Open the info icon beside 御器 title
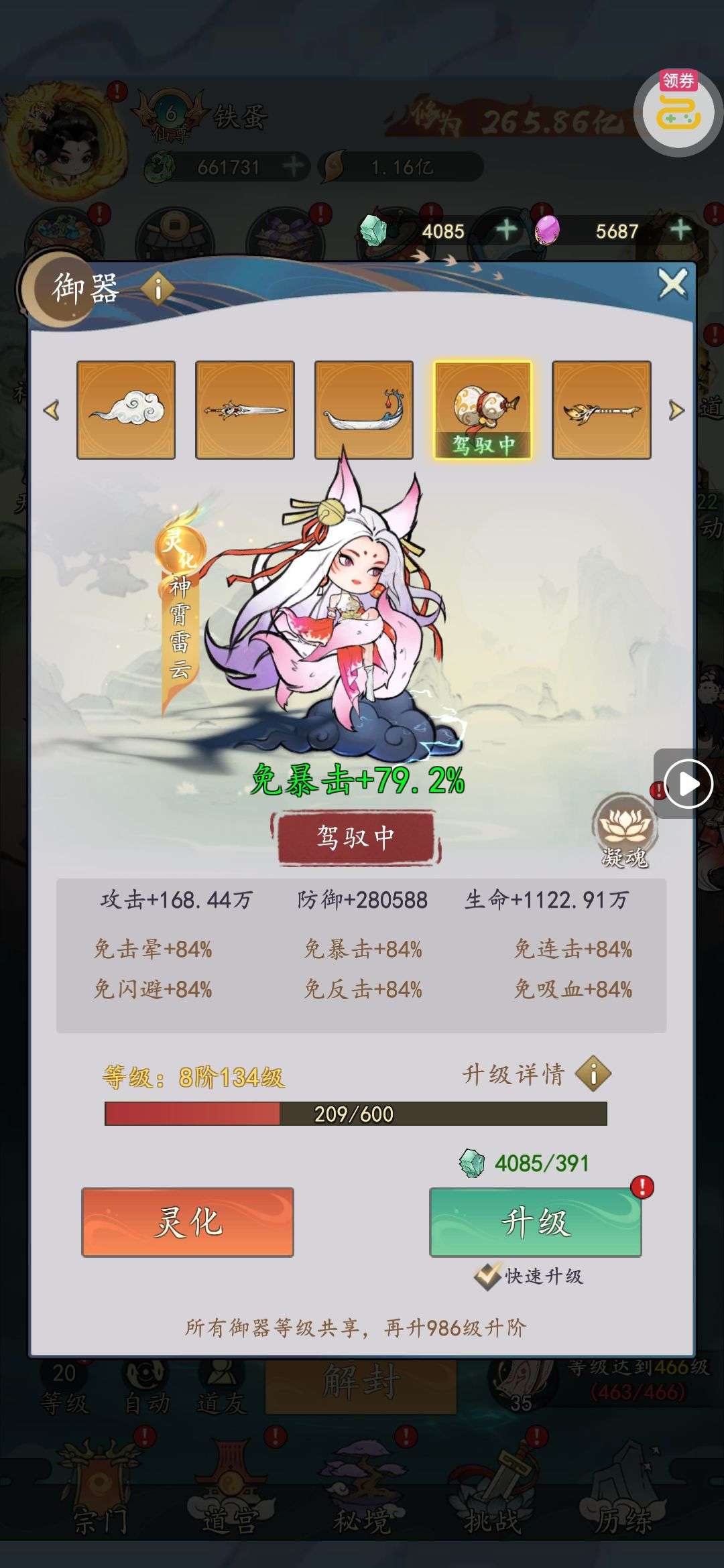Viewport: 724px width, 1568px height. pyautogui.click(x=158, y=289)
